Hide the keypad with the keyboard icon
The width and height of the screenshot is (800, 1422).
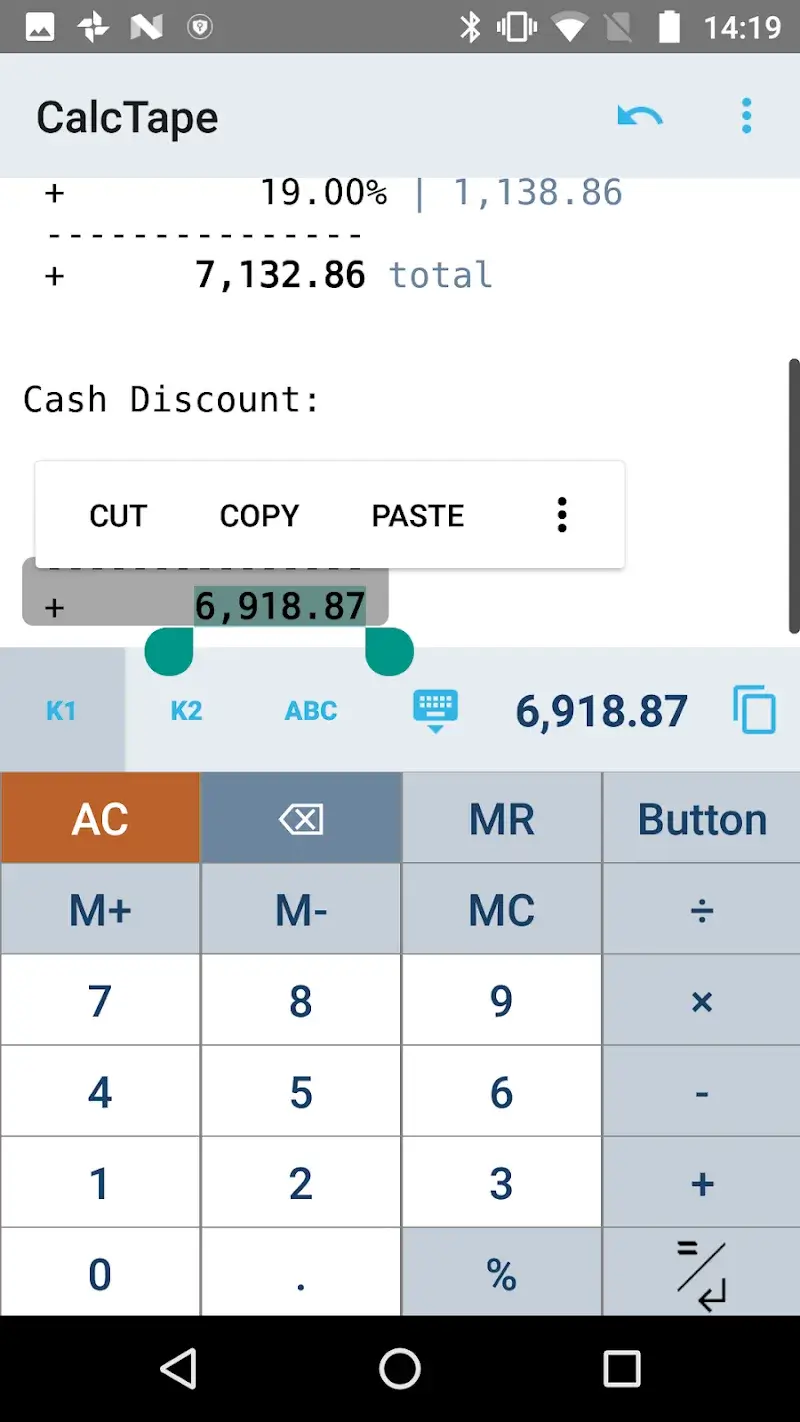(x=435, y=711)
